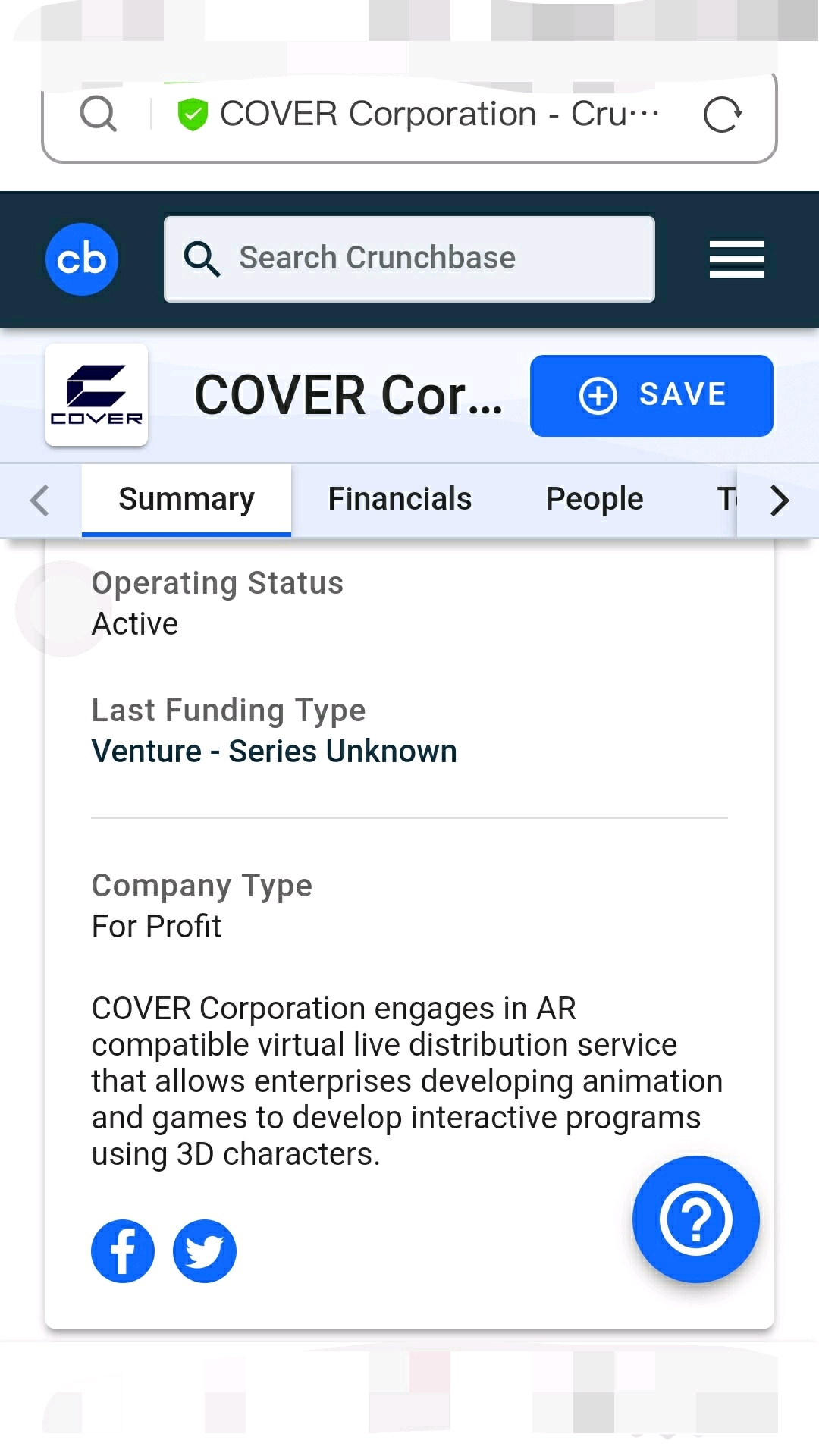Open the help question mark button

tap(695, 1219)
